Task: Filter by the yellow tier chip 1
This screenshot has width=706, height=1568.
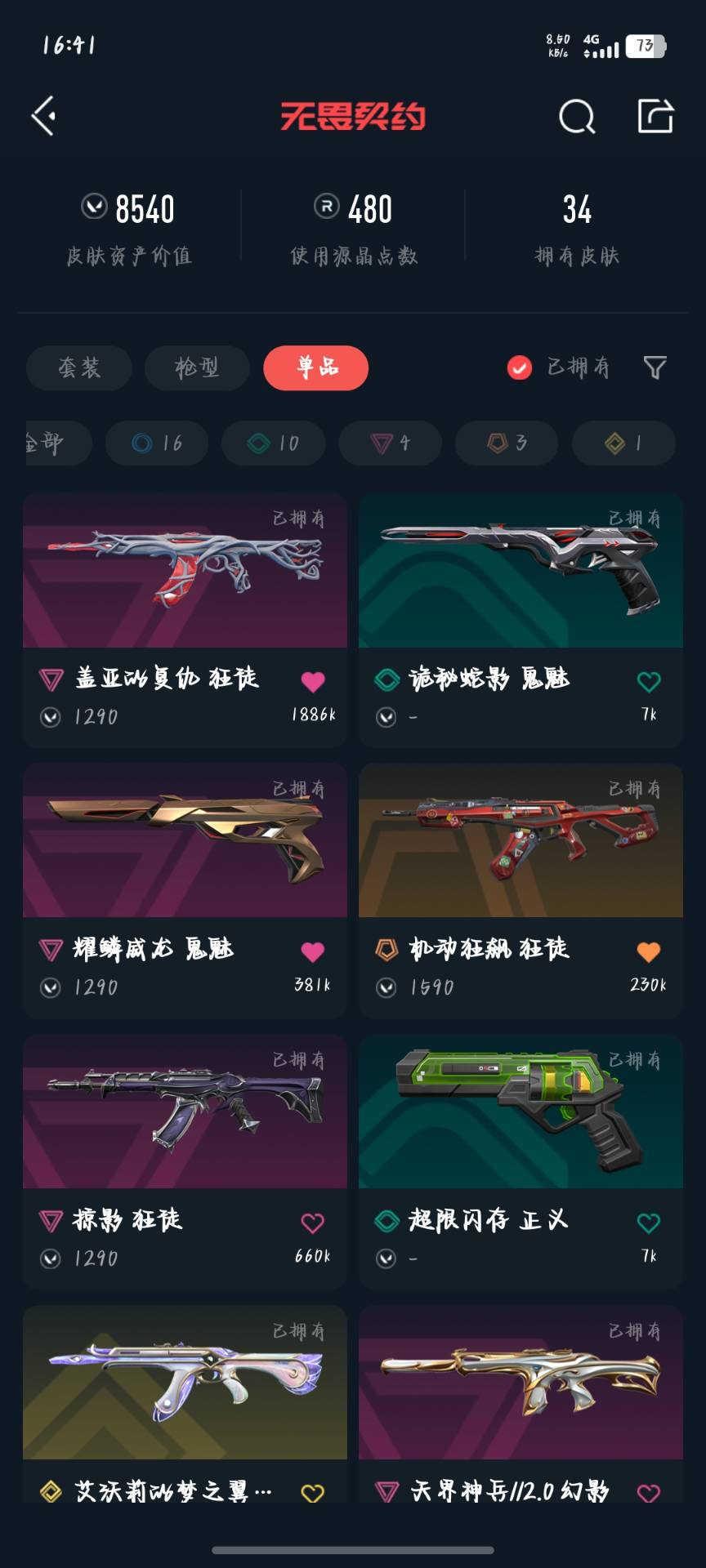Action: coord(623,443)
